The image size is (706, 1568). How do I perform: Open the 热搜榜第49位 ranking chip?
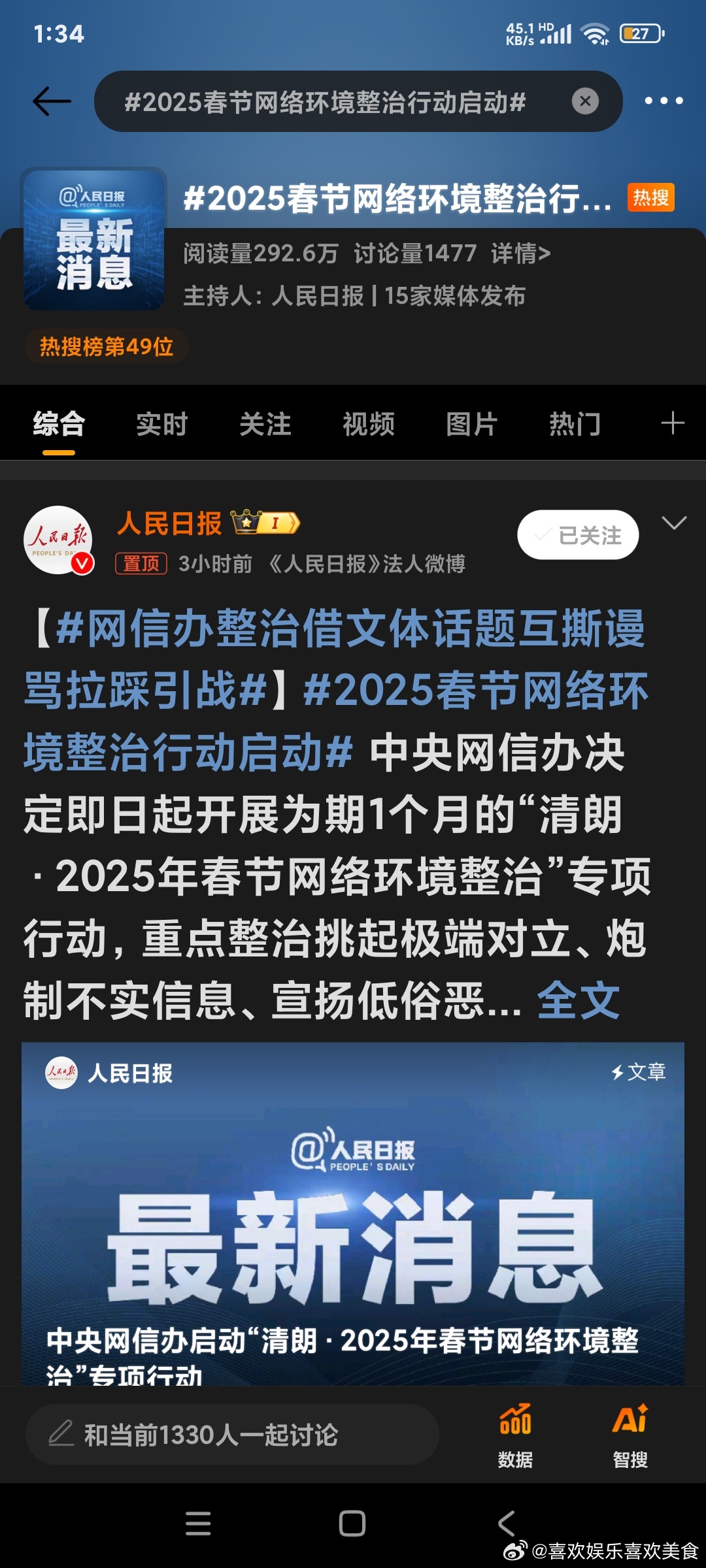[107, 346]
